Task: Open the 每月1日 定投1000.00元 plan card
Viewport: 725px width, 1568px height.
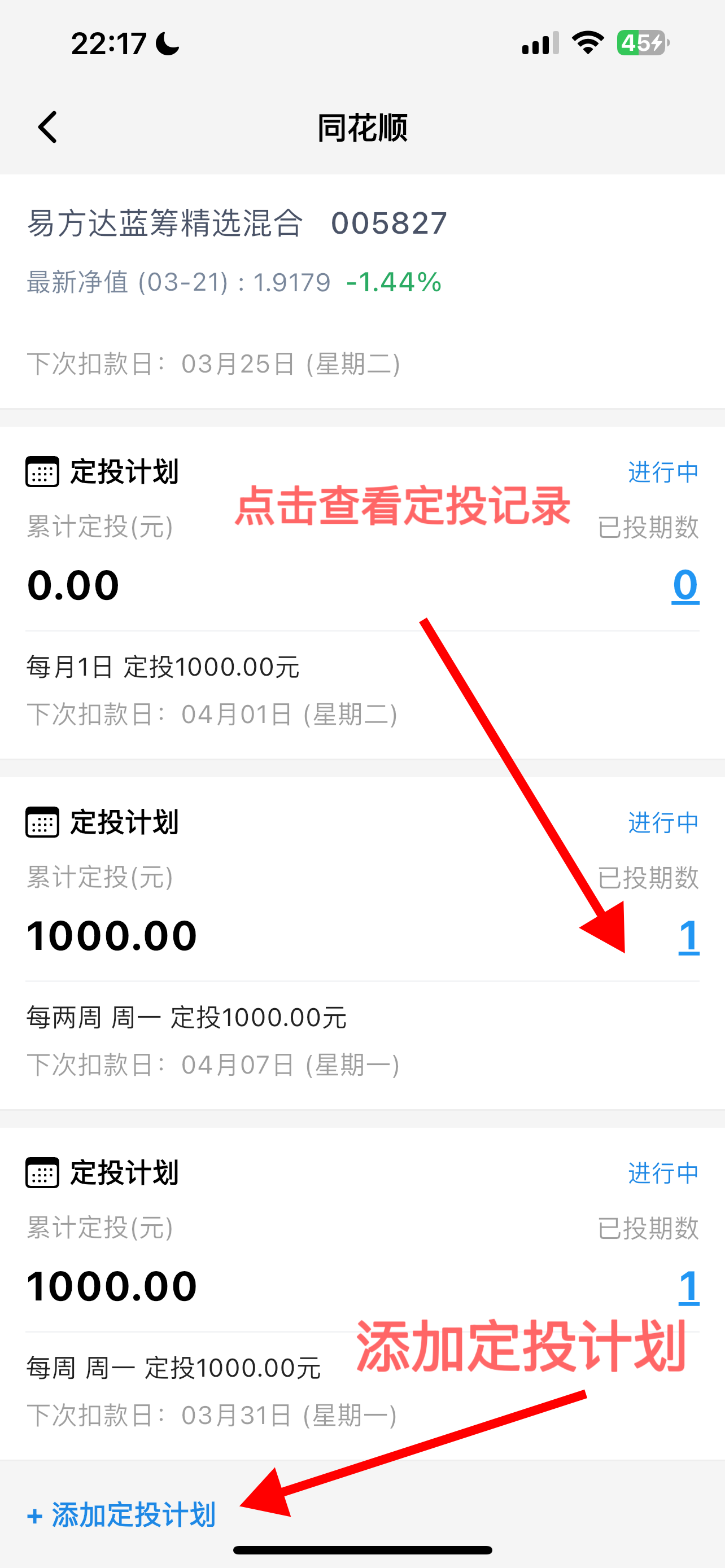Action: pyautogui.click(x=163, y=667)
